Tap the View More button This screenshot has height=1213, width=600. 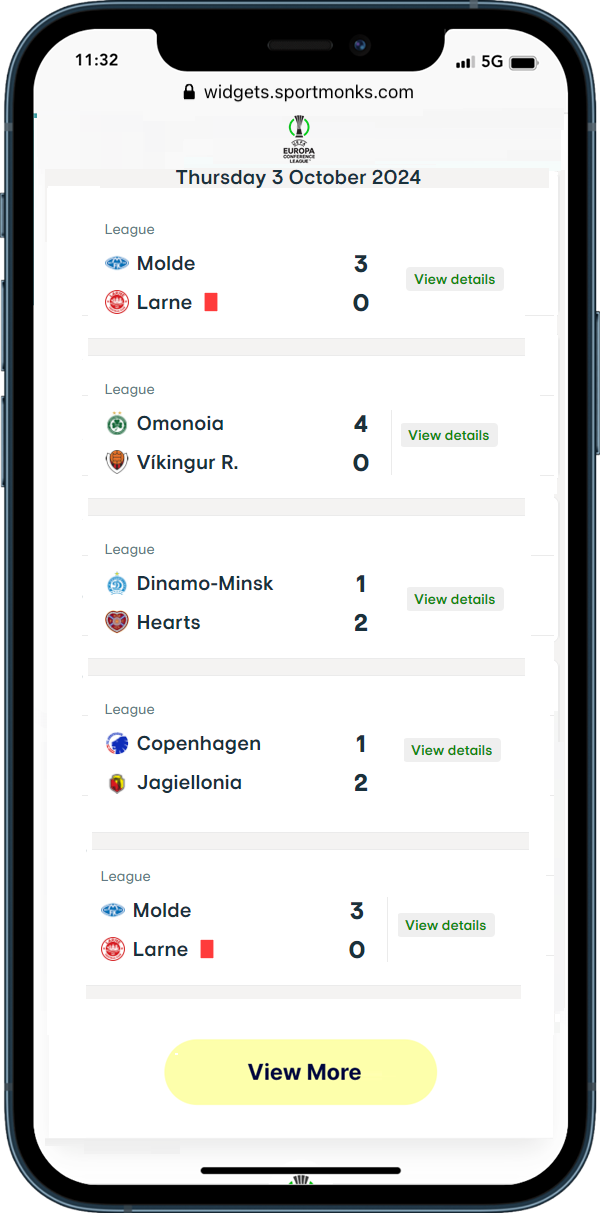tap(301, 1072)
